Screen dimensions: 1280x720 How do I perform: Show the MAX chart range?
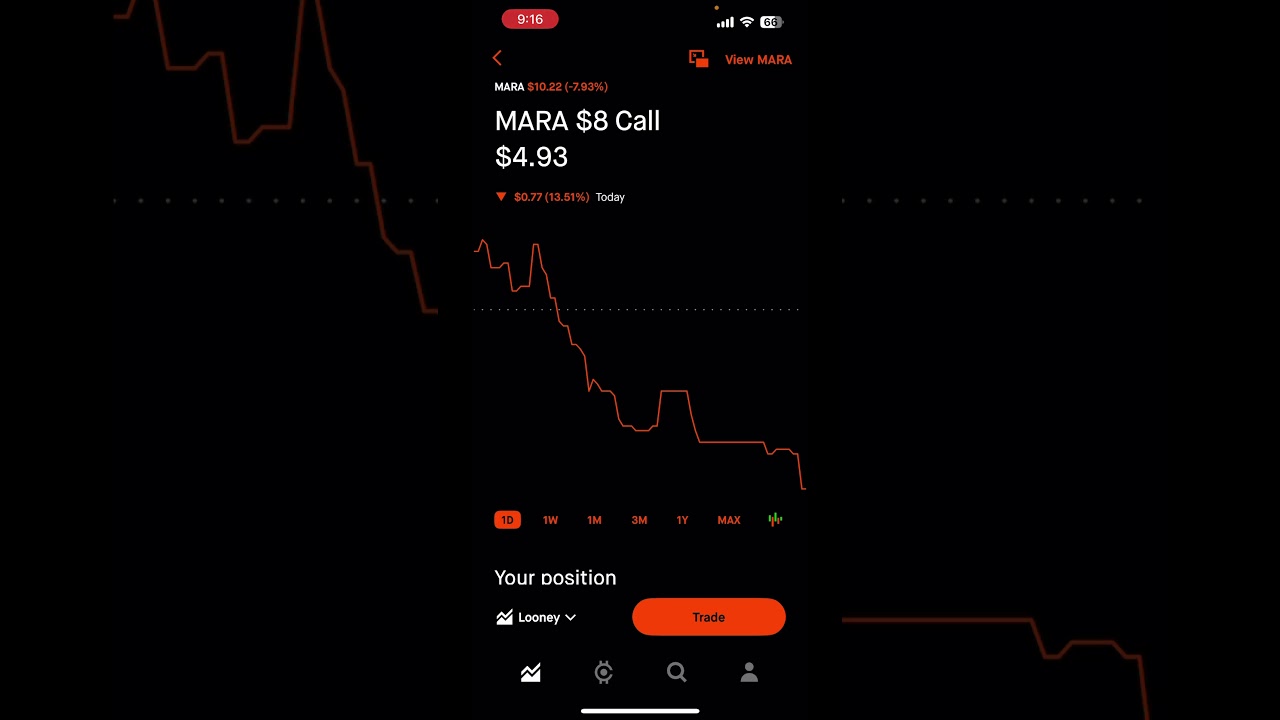coord(728,520)
